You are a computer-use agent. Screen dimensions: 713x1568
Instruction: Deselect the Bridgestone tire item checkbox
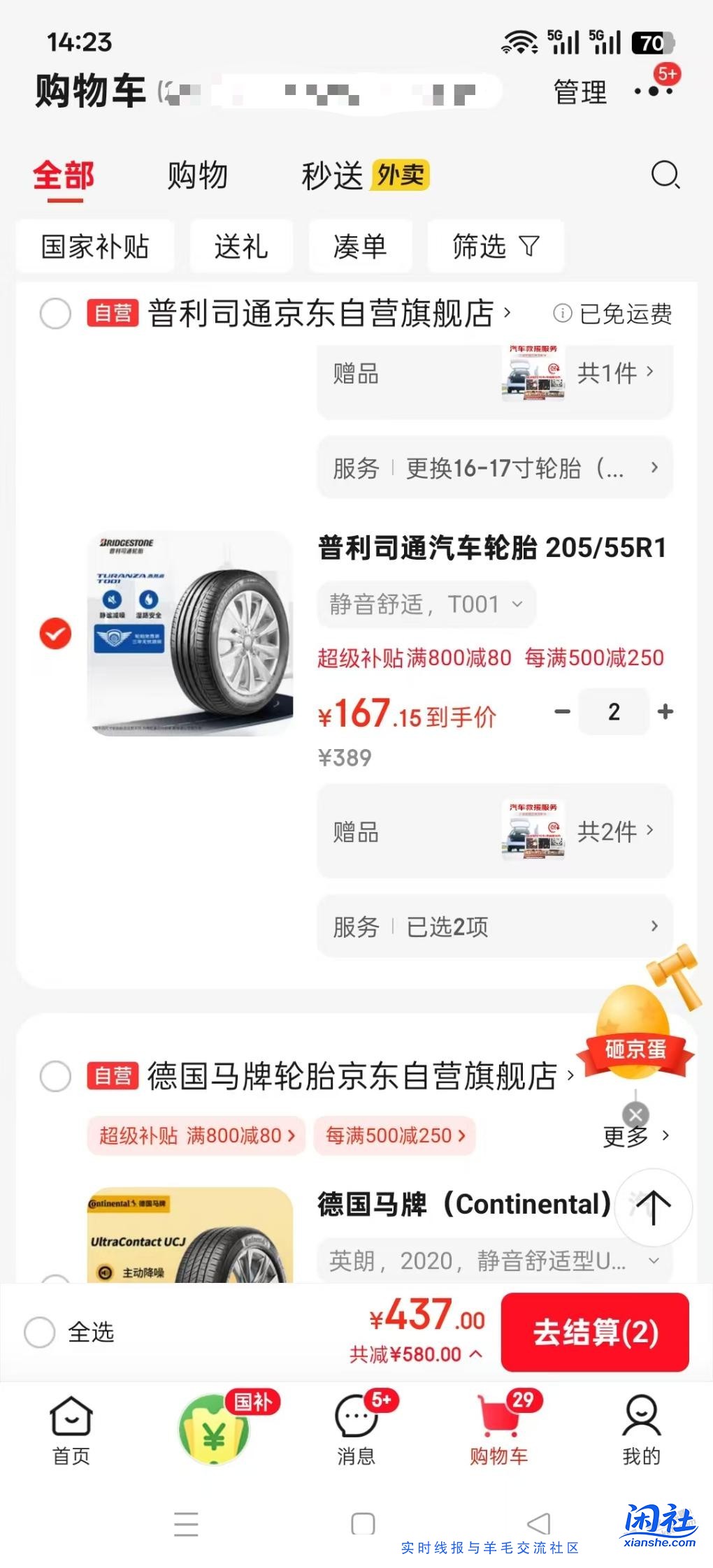[55, 634]
